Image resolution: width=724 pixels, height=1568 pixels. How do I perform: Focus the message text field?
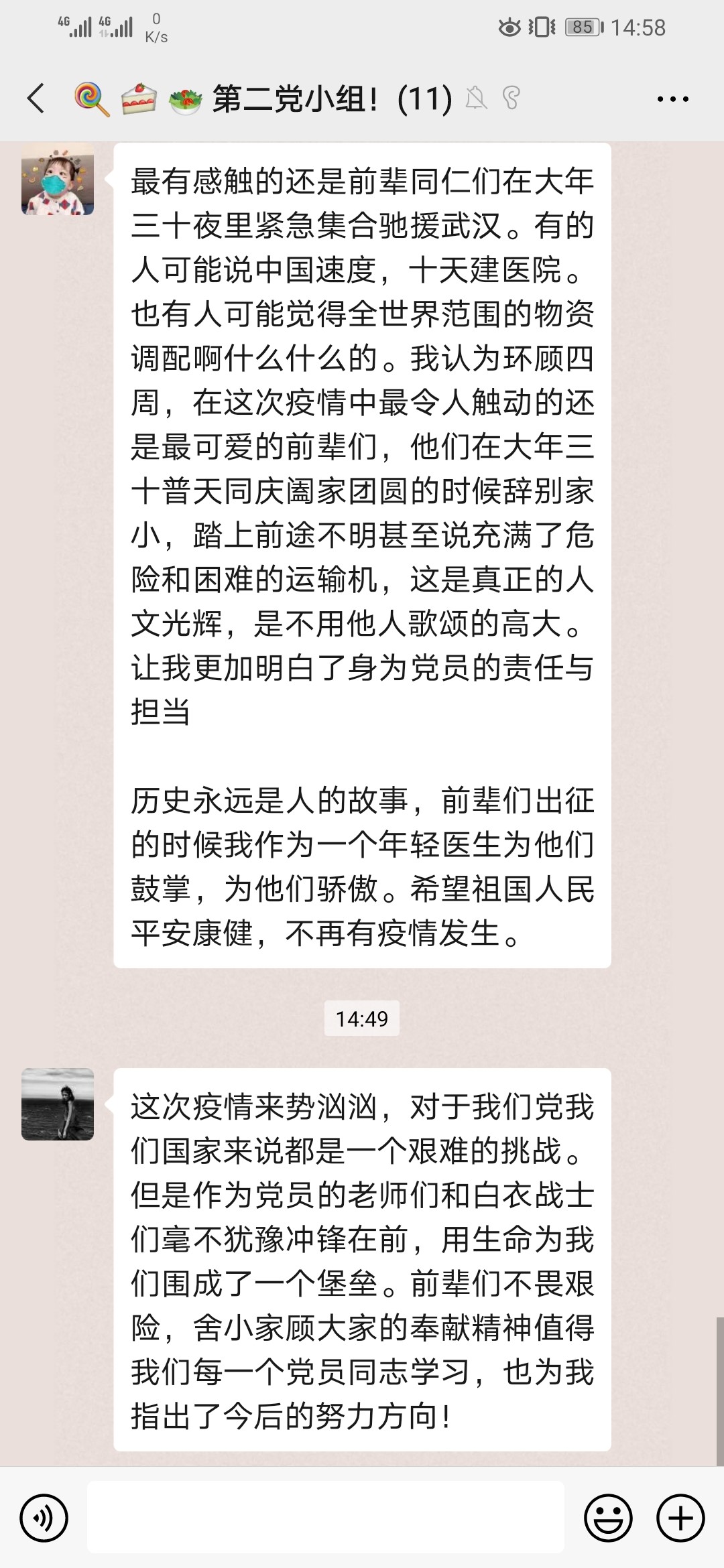click(x=326, y=1518)
